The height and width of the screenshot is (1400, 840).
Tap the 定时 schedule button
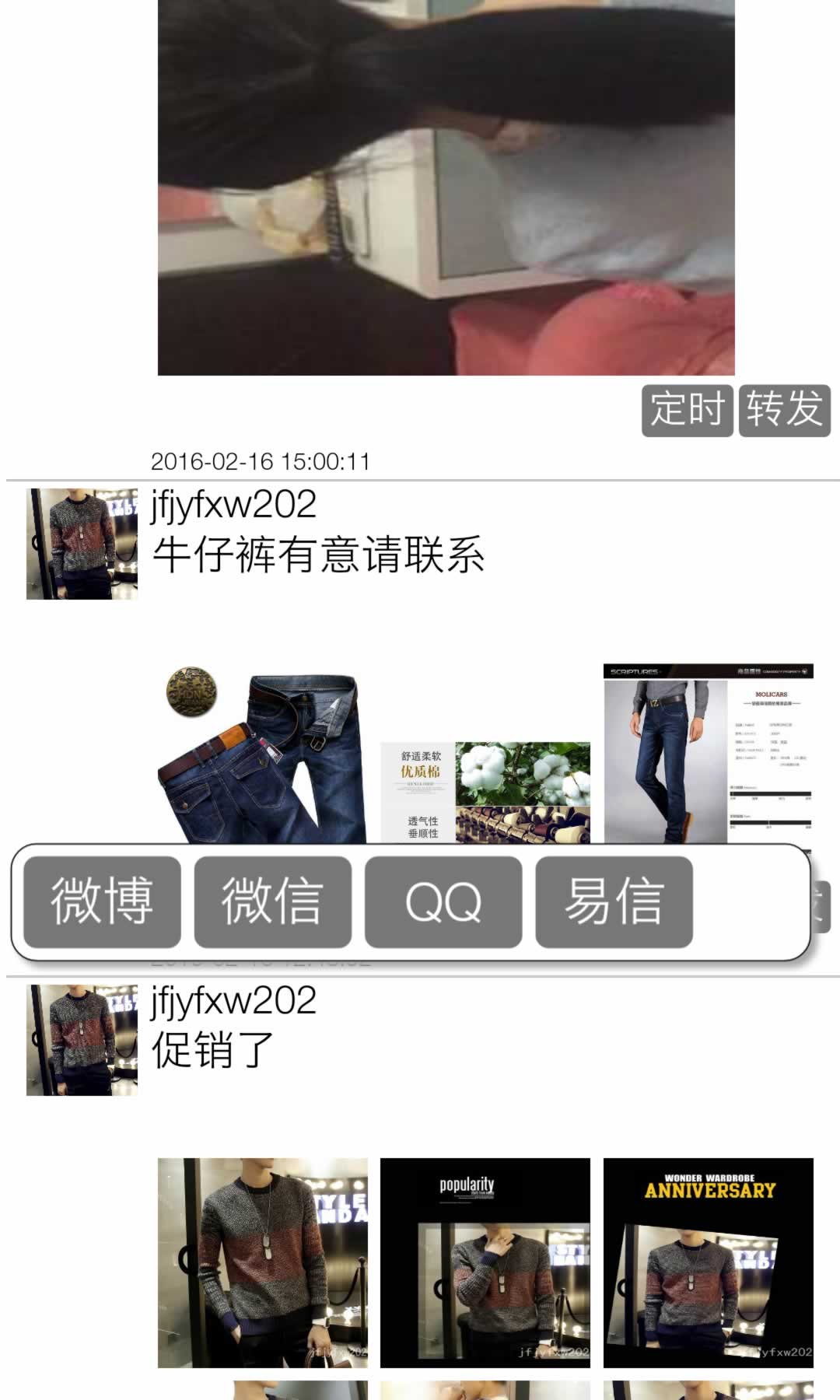coord(687,410)
